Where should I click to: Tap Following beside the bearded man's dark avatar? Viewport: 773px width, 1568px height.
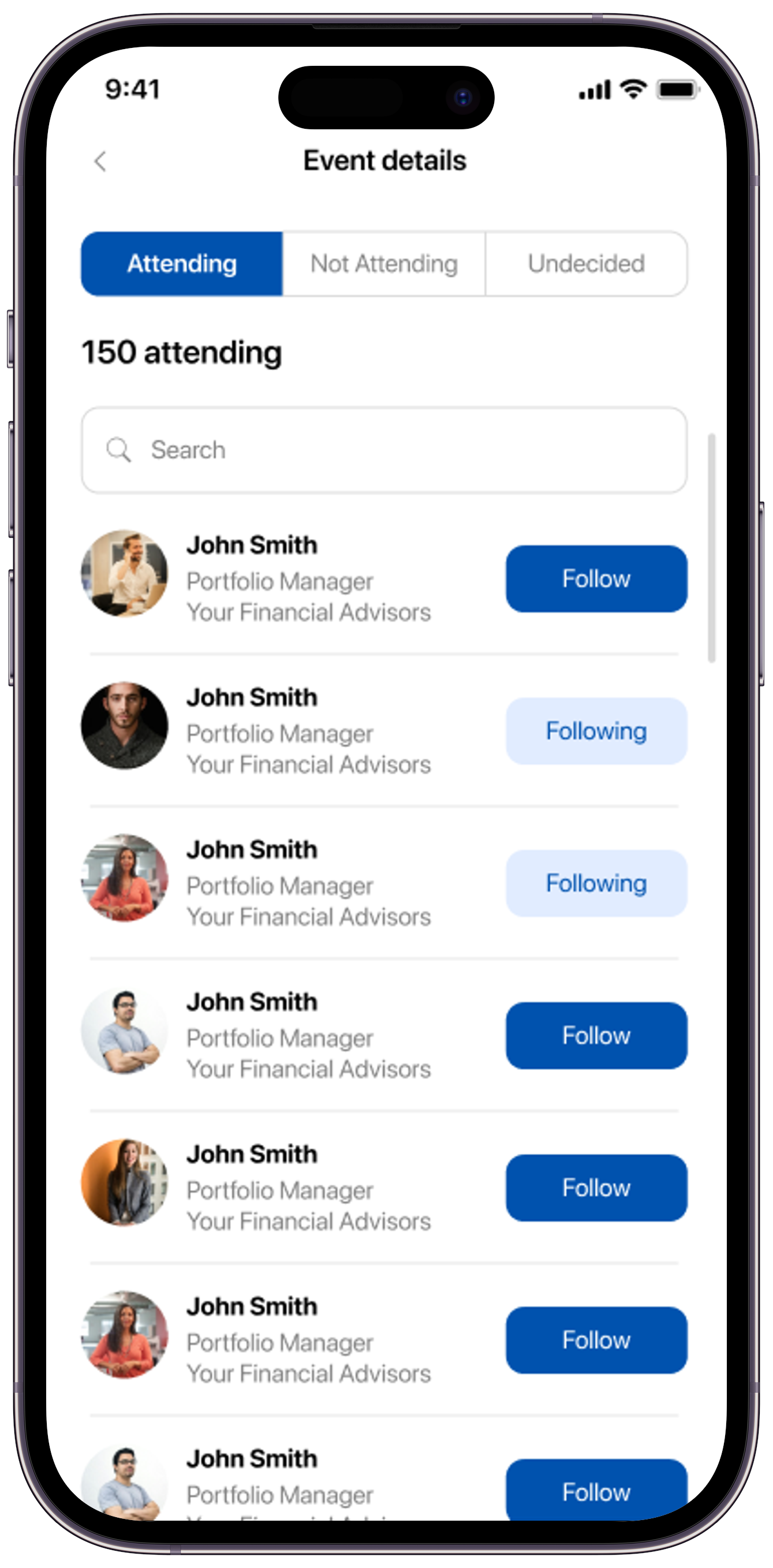(596, 730)
